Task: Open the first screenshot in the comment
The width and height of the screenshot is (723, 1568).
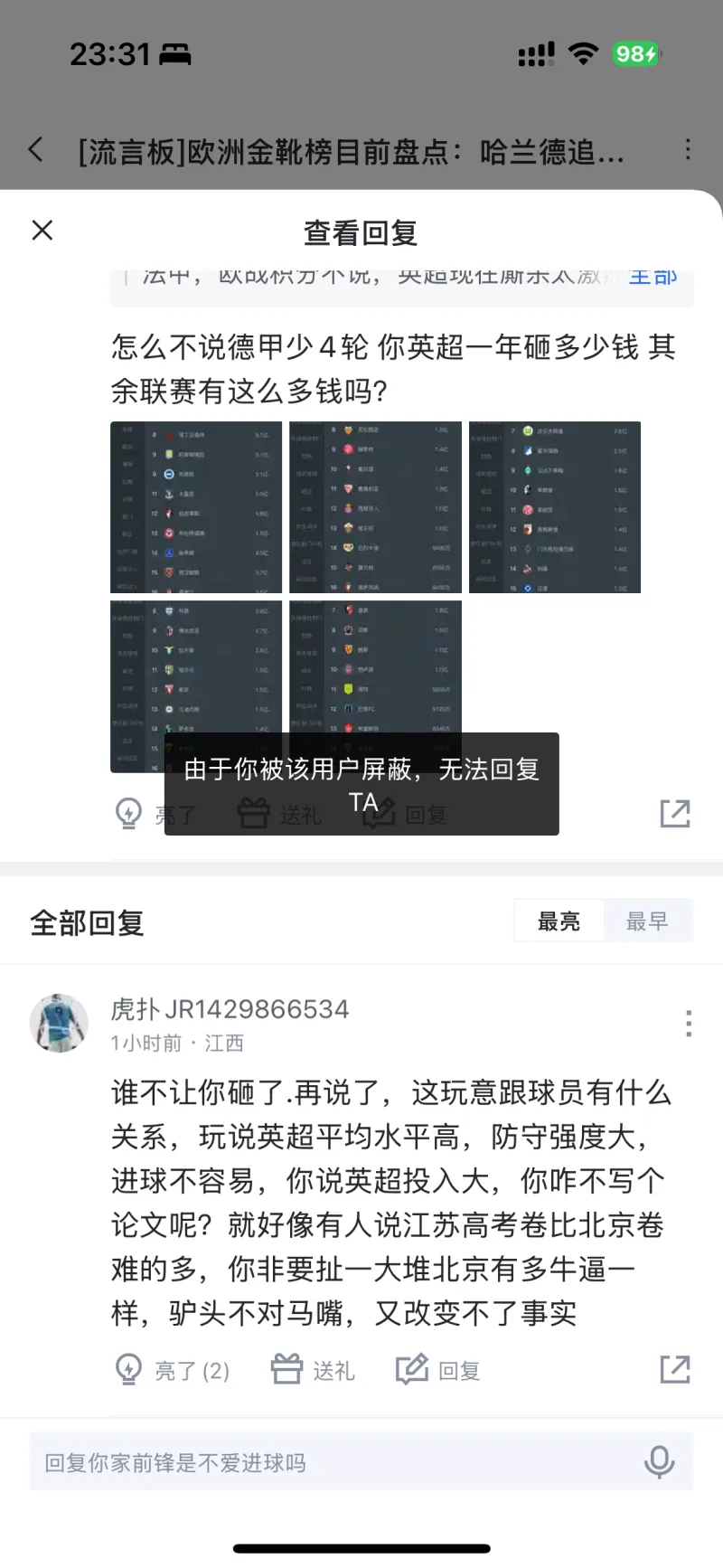Action: tap(196, 506)
